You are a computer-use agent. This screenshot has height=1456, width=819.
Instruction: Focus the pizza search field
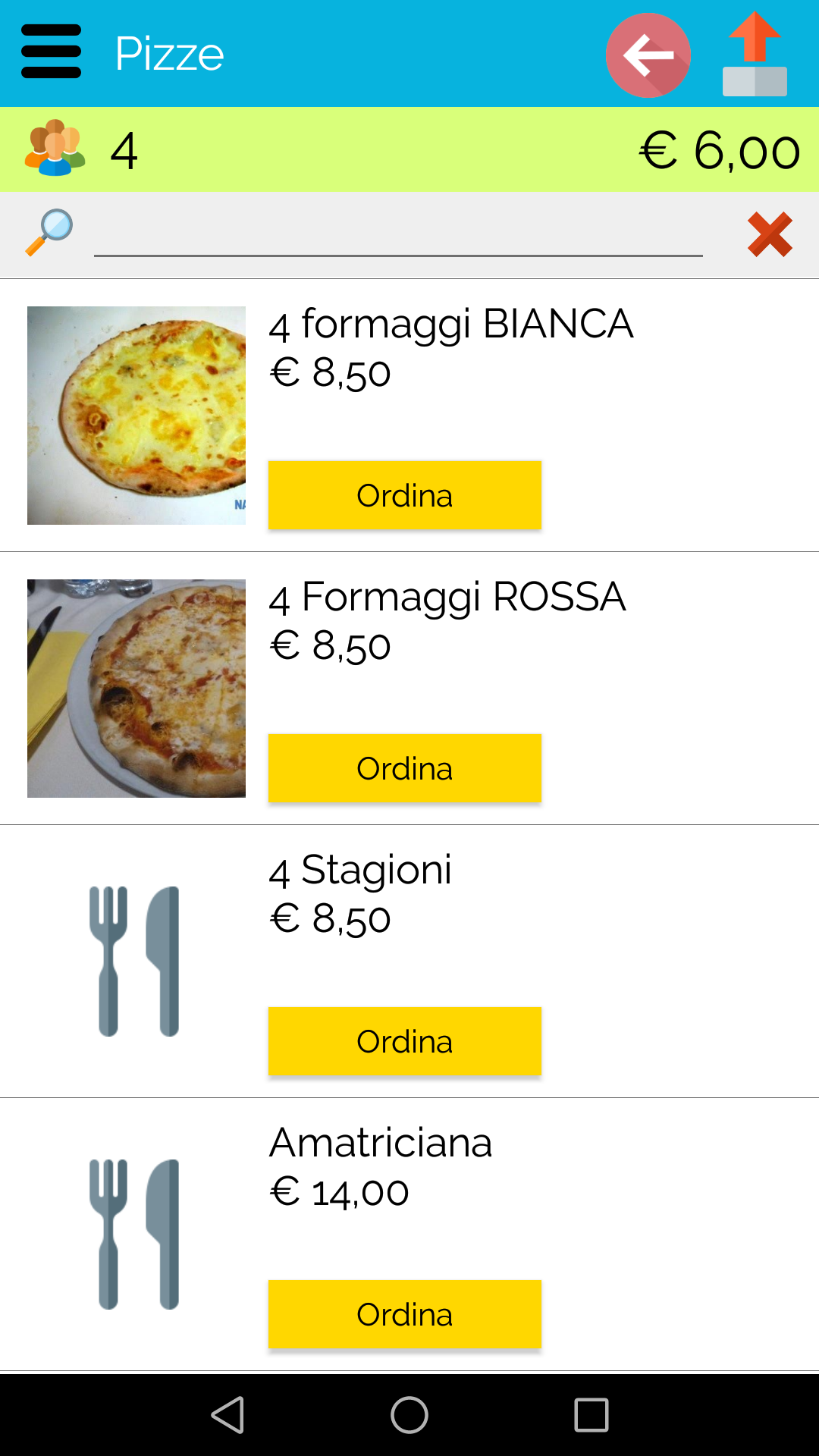(398, 234)
